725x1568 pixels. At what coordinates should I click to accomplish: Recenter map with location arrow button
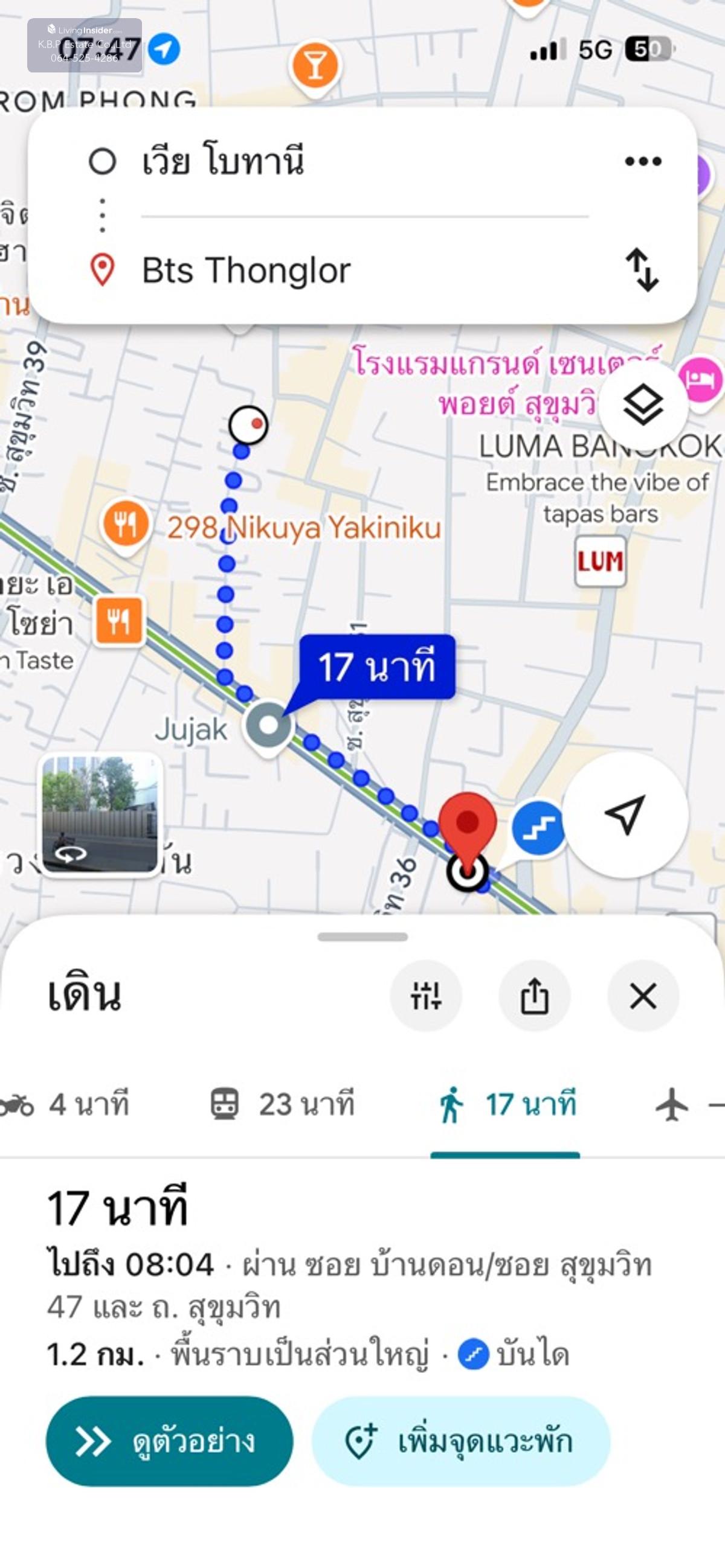coord(625,814)
